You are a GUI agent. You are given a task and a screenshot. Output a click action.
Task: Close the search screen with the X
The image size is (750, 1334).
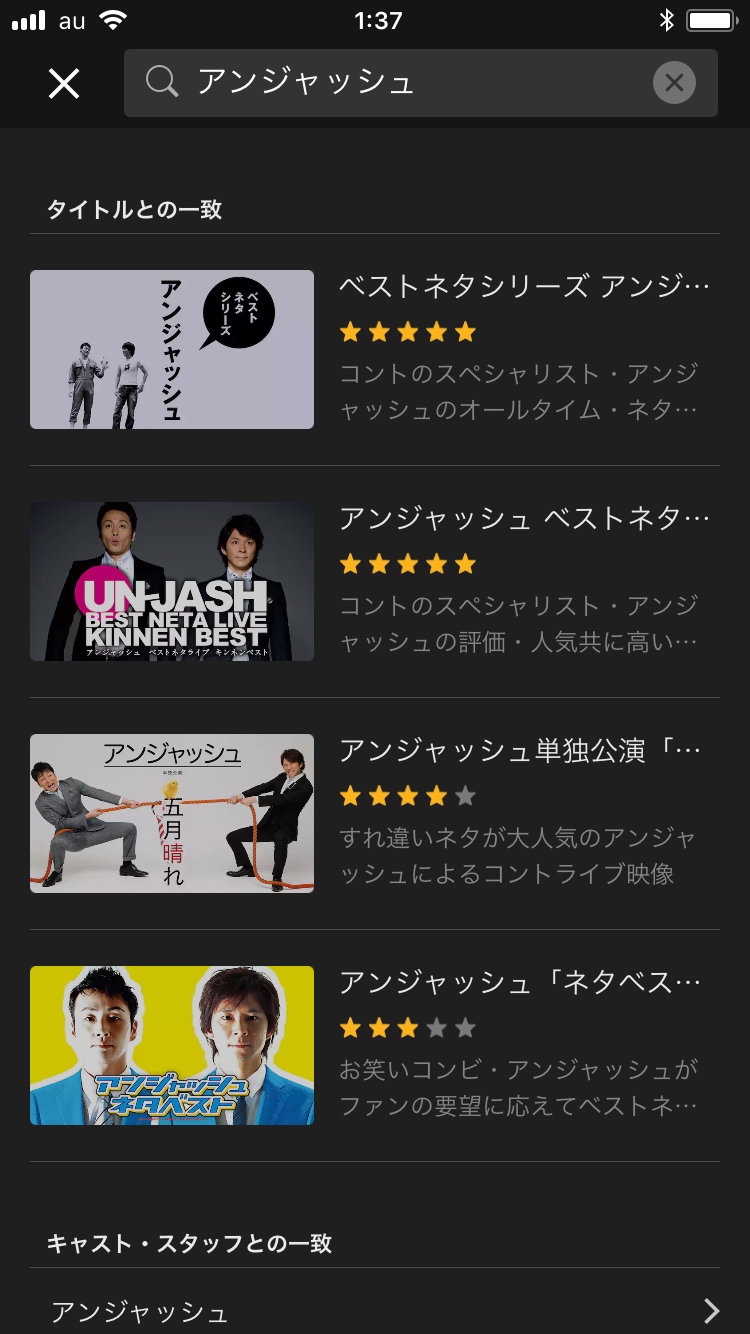pos(64,83)
